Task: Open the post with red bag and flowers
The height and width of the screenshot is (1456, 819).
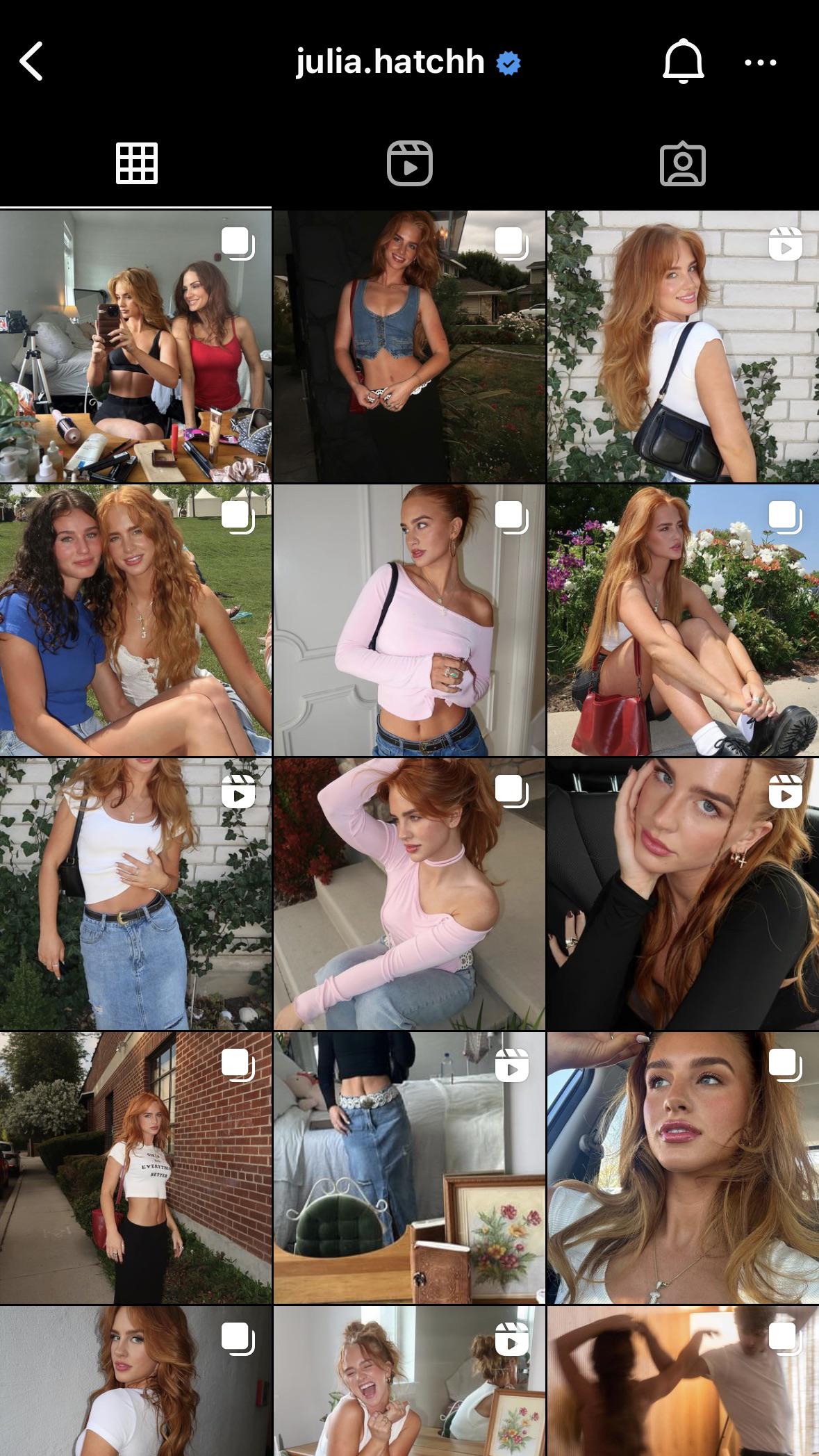Action: click(683, 620)
